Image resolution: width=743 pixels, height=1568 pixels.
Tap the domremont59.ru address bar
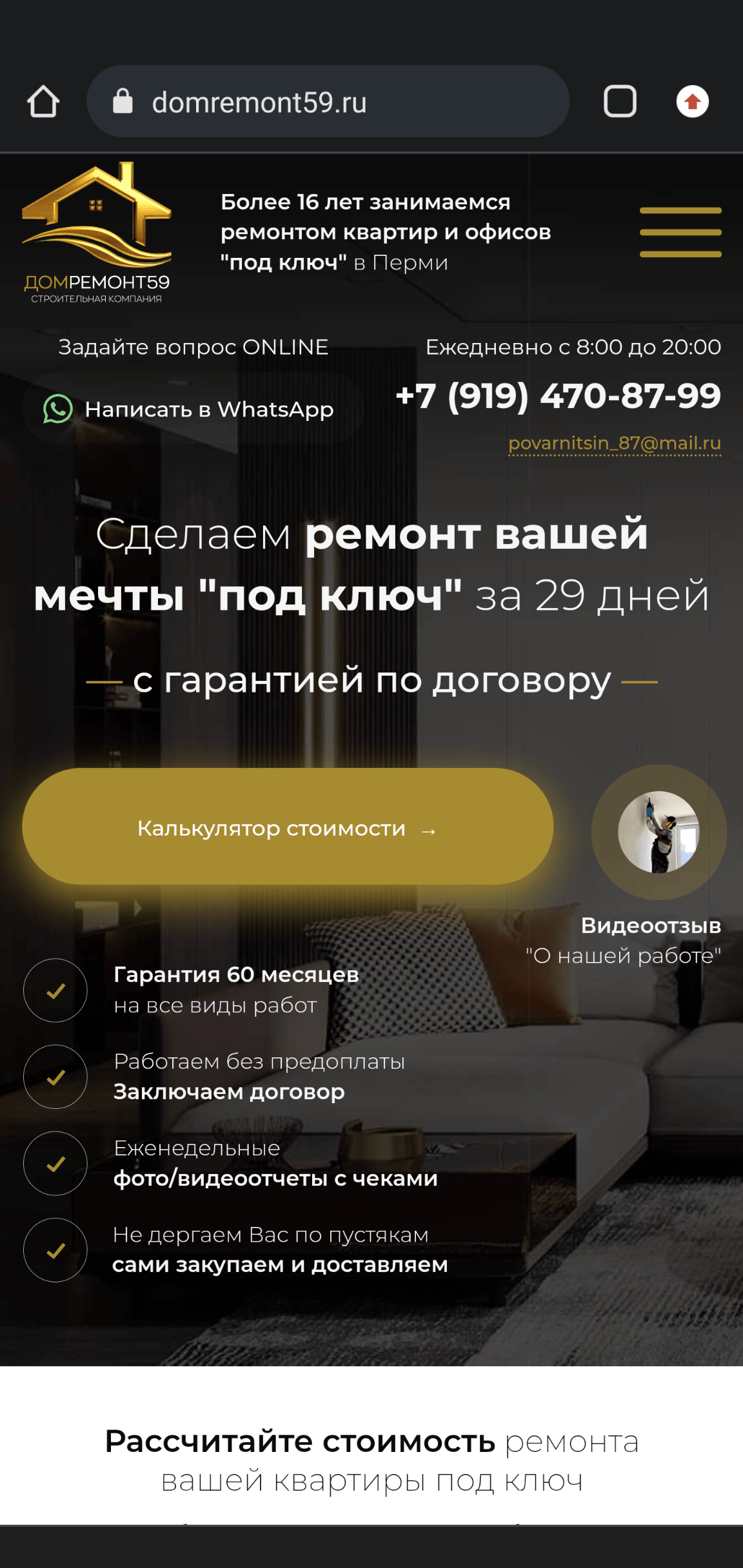(328, 102)
